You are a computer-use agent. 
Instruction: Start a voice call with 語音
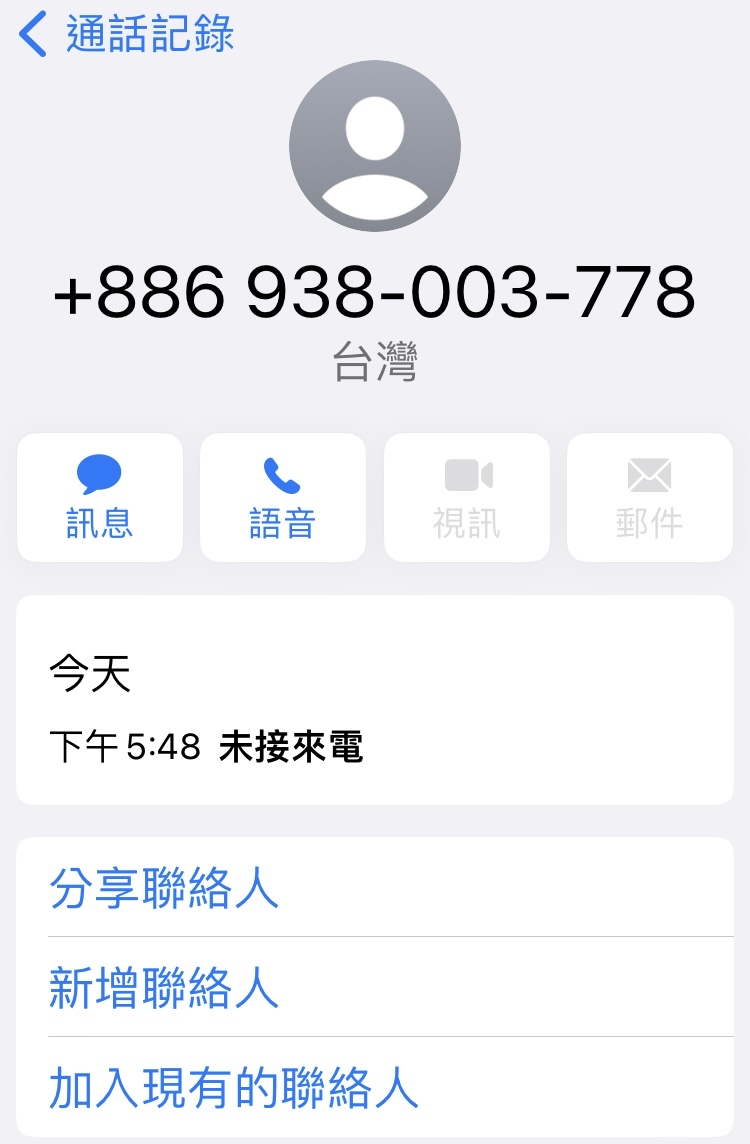[x=283, y=497]
